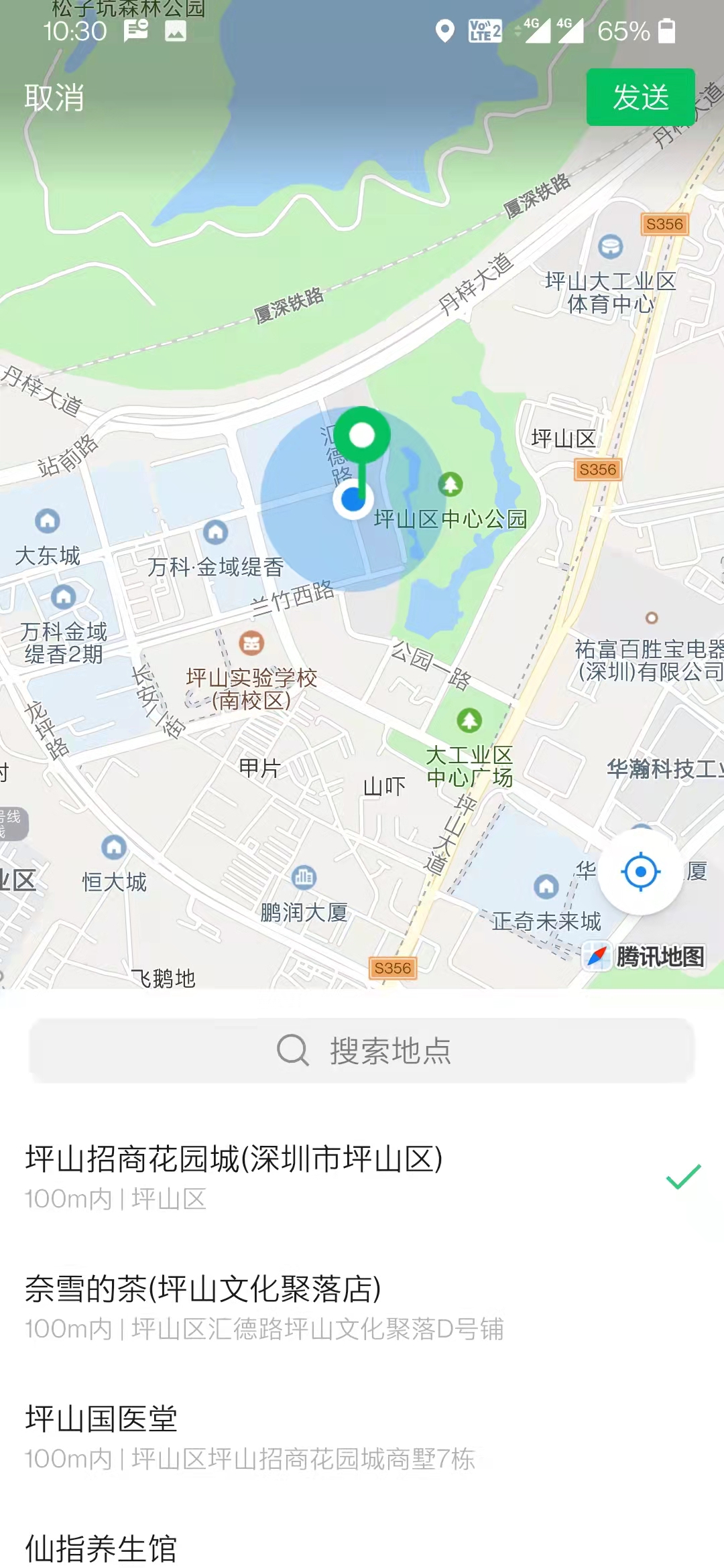724x1568 pixels.
Task: Open the 搜索地点 search box
Action: [x=362, y=1050]
